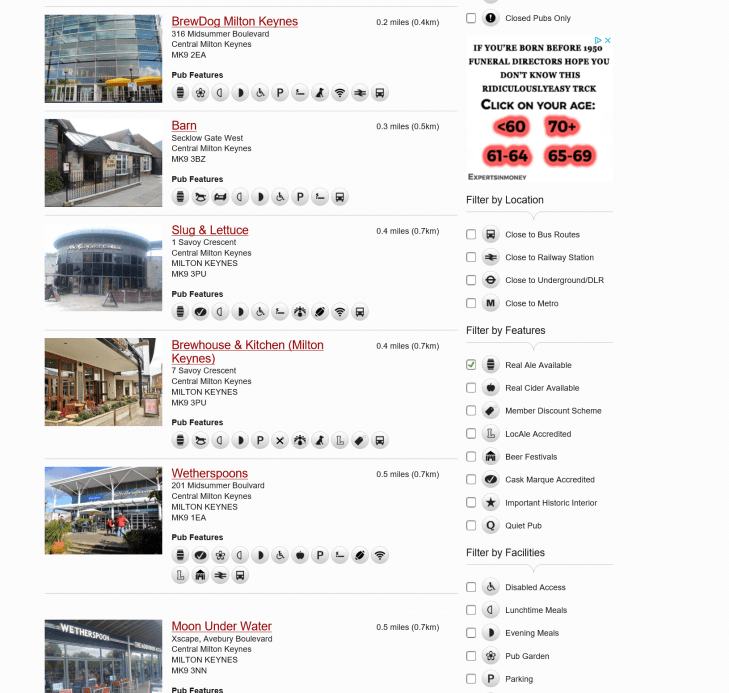The height and width of the screenshot is (693, 729).
Task: Open the Moon Under Water pub link
Action: pyautogui.click(x=221, y=626)
